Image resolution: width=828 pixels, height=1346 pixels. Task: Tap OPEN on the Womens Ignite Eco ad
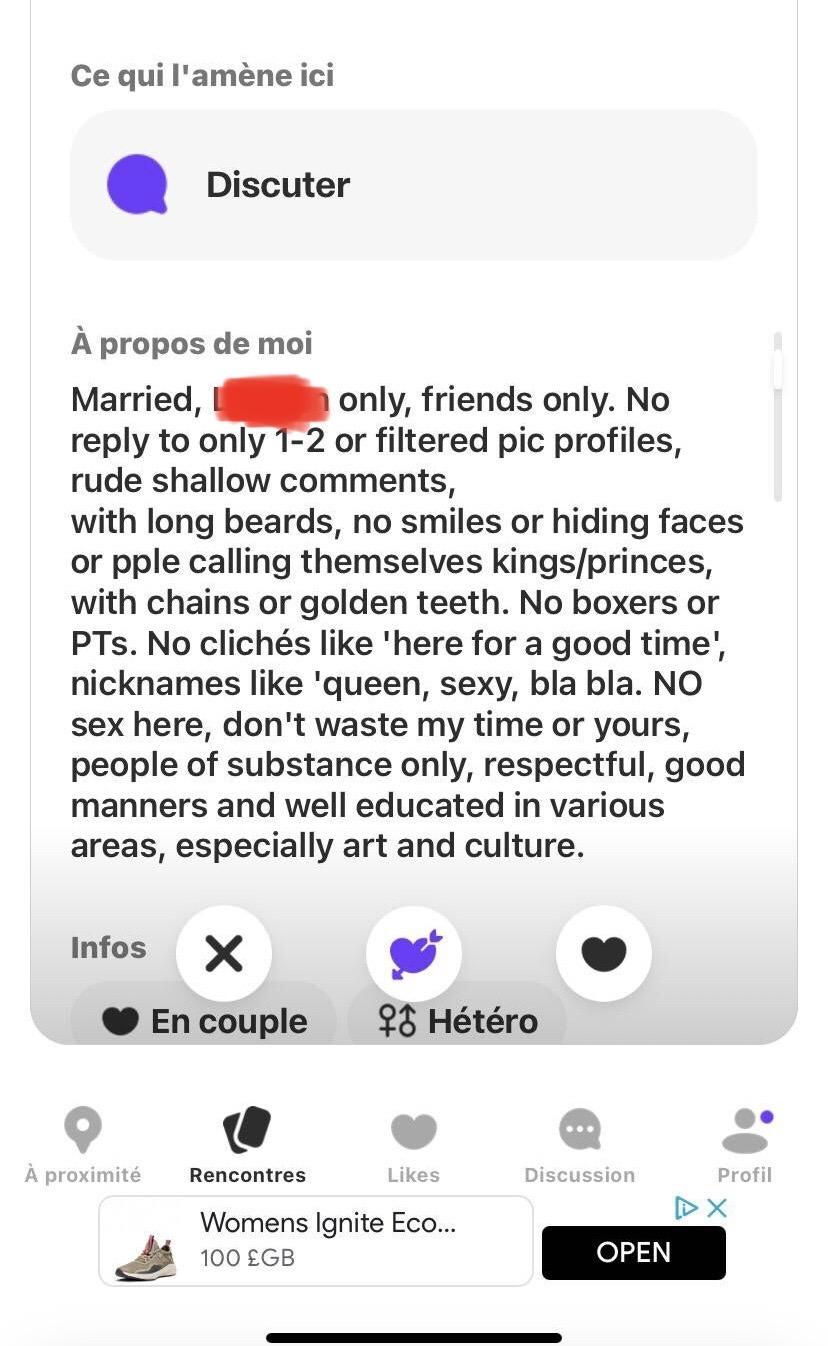click(x=634, y=1252)
